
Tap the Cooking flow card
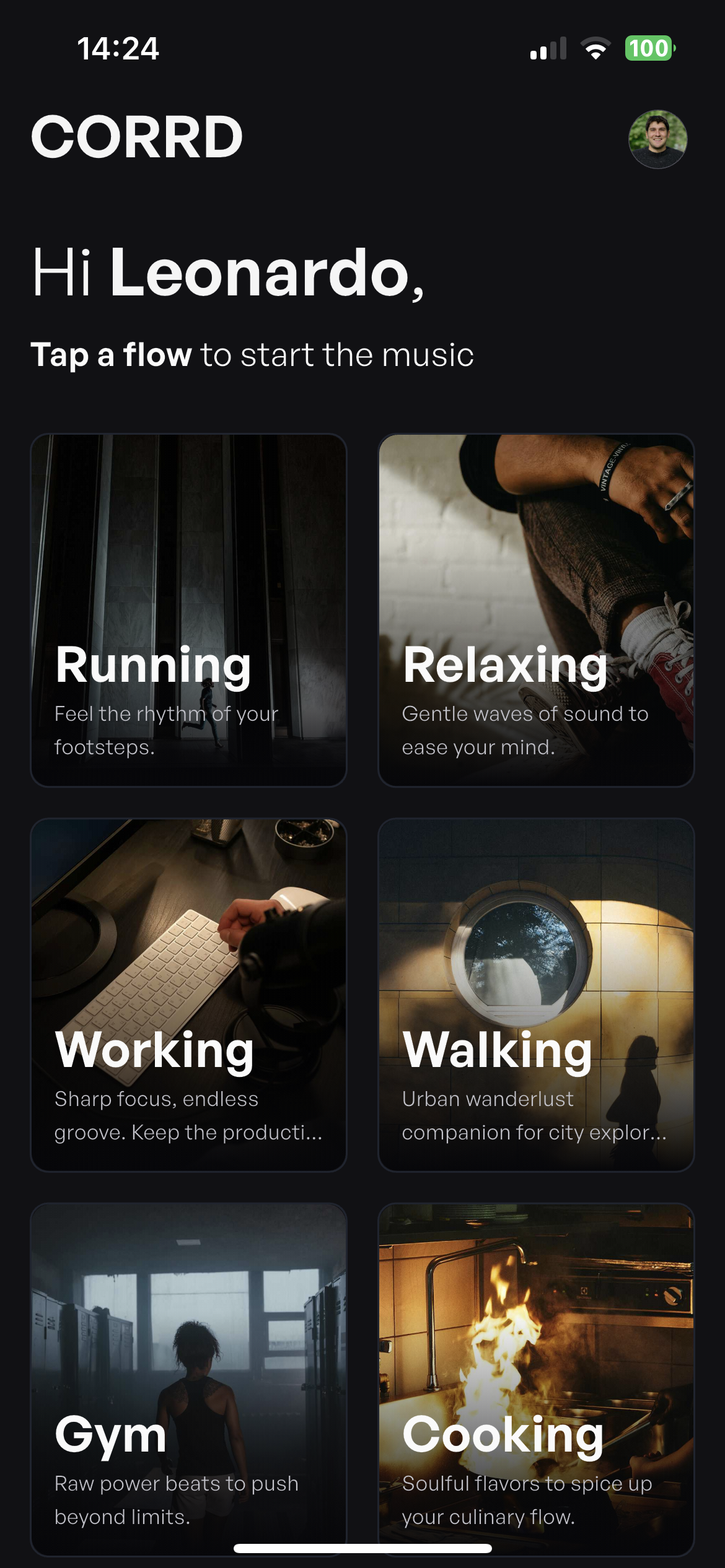[536, 1379]
